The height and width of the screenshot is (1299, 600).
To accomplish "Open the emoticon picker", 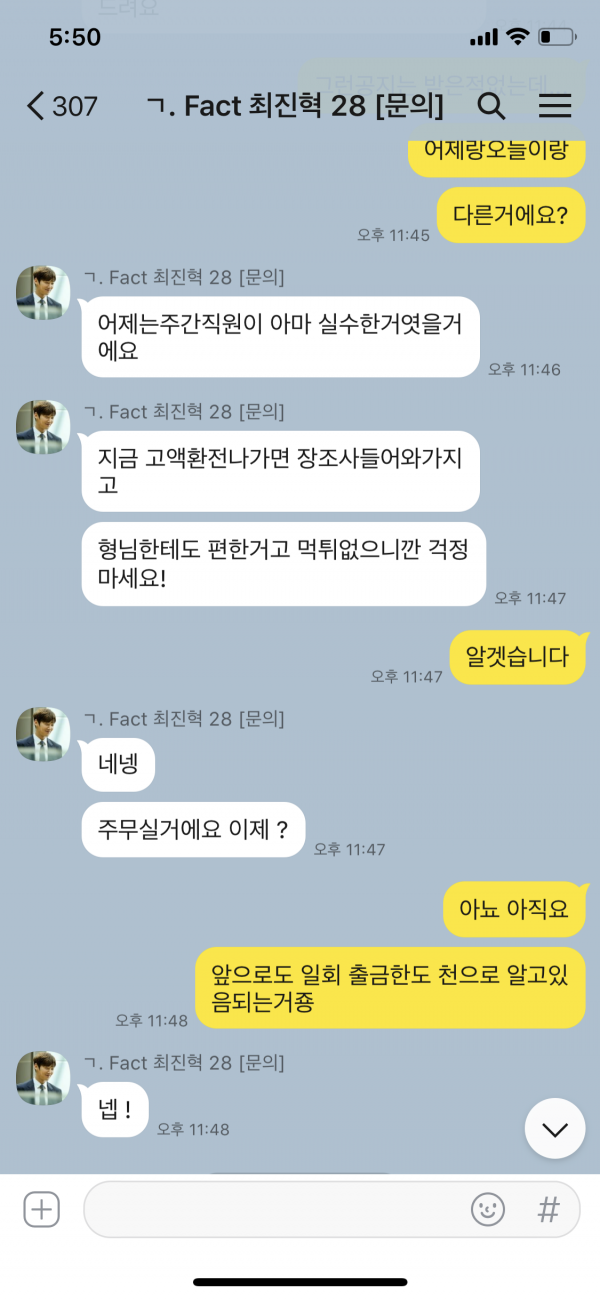I will click(487, 1210).
